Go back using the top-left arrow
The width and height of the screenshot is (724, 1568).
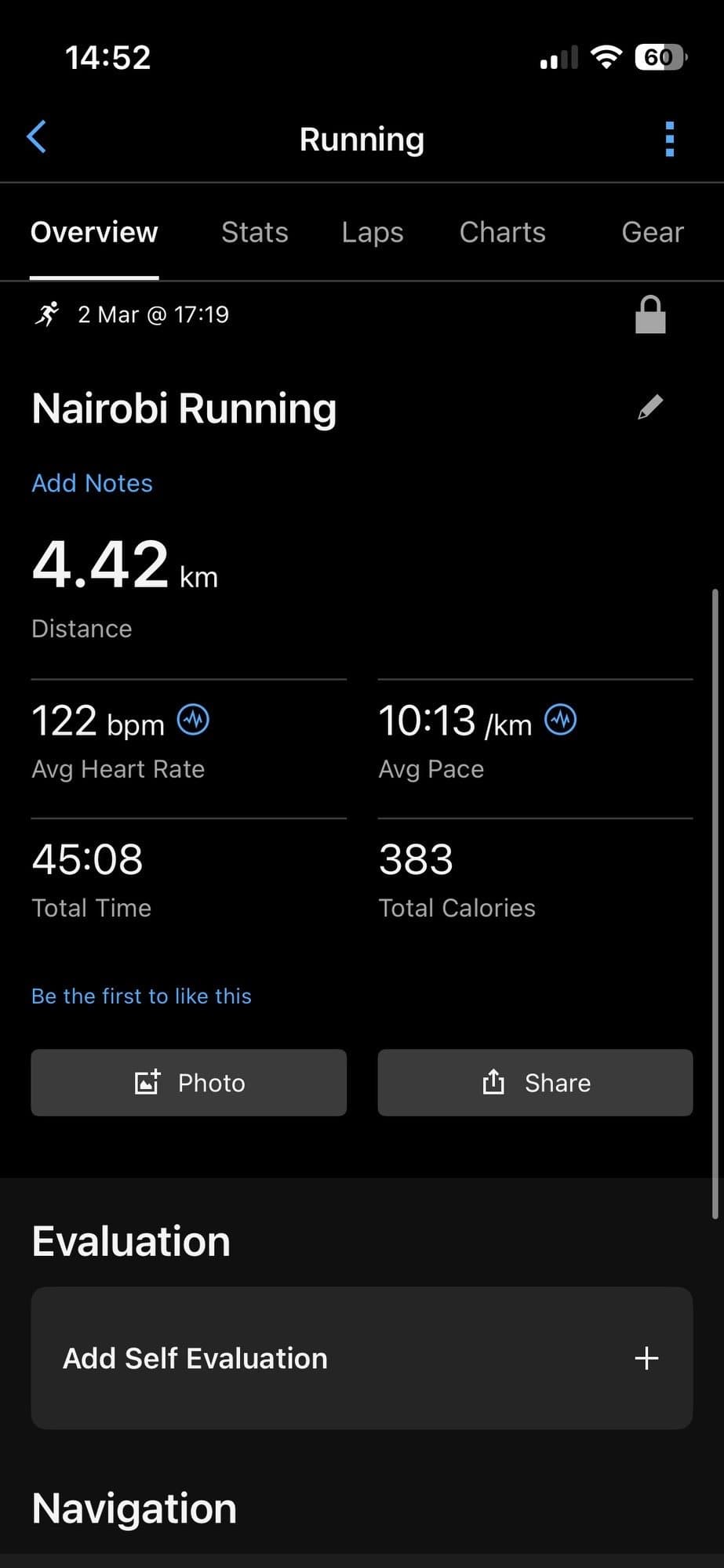click(x=37, y=137)
